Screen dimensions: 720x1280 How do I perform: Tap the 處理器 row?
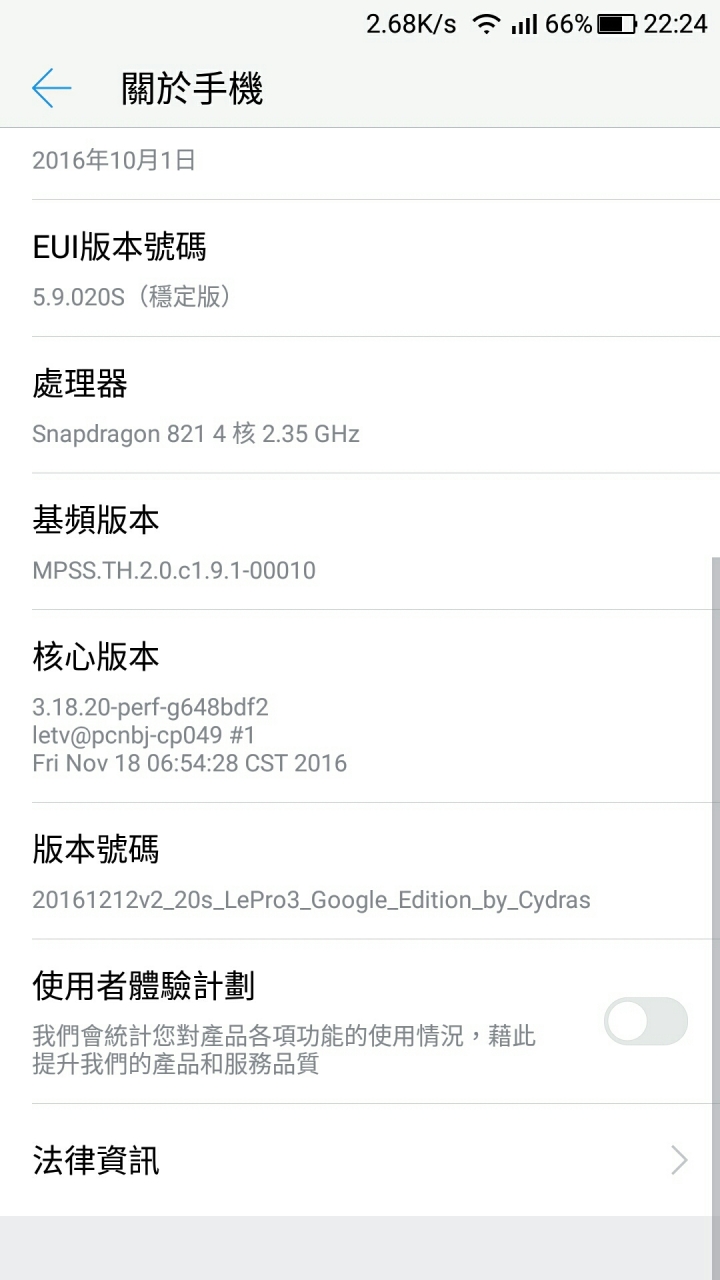[360, 405]
